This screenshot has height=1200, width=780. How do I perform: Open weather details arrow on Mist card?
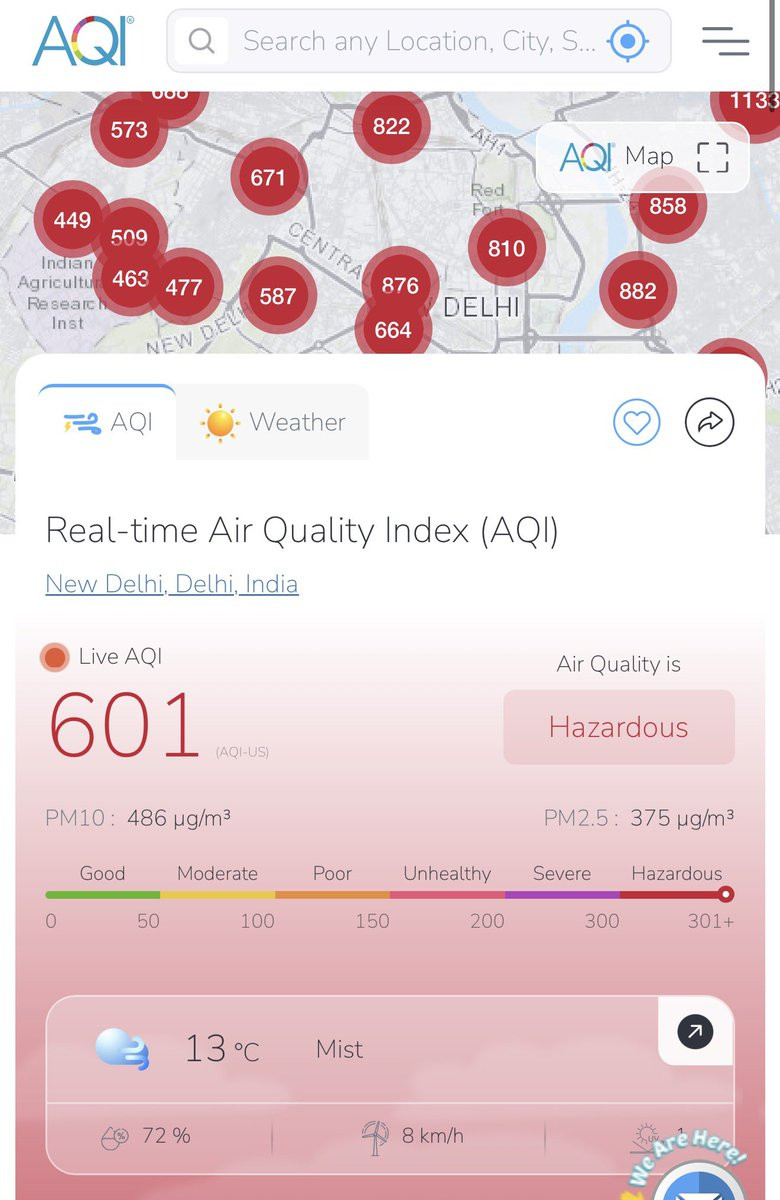[695, 1031]
